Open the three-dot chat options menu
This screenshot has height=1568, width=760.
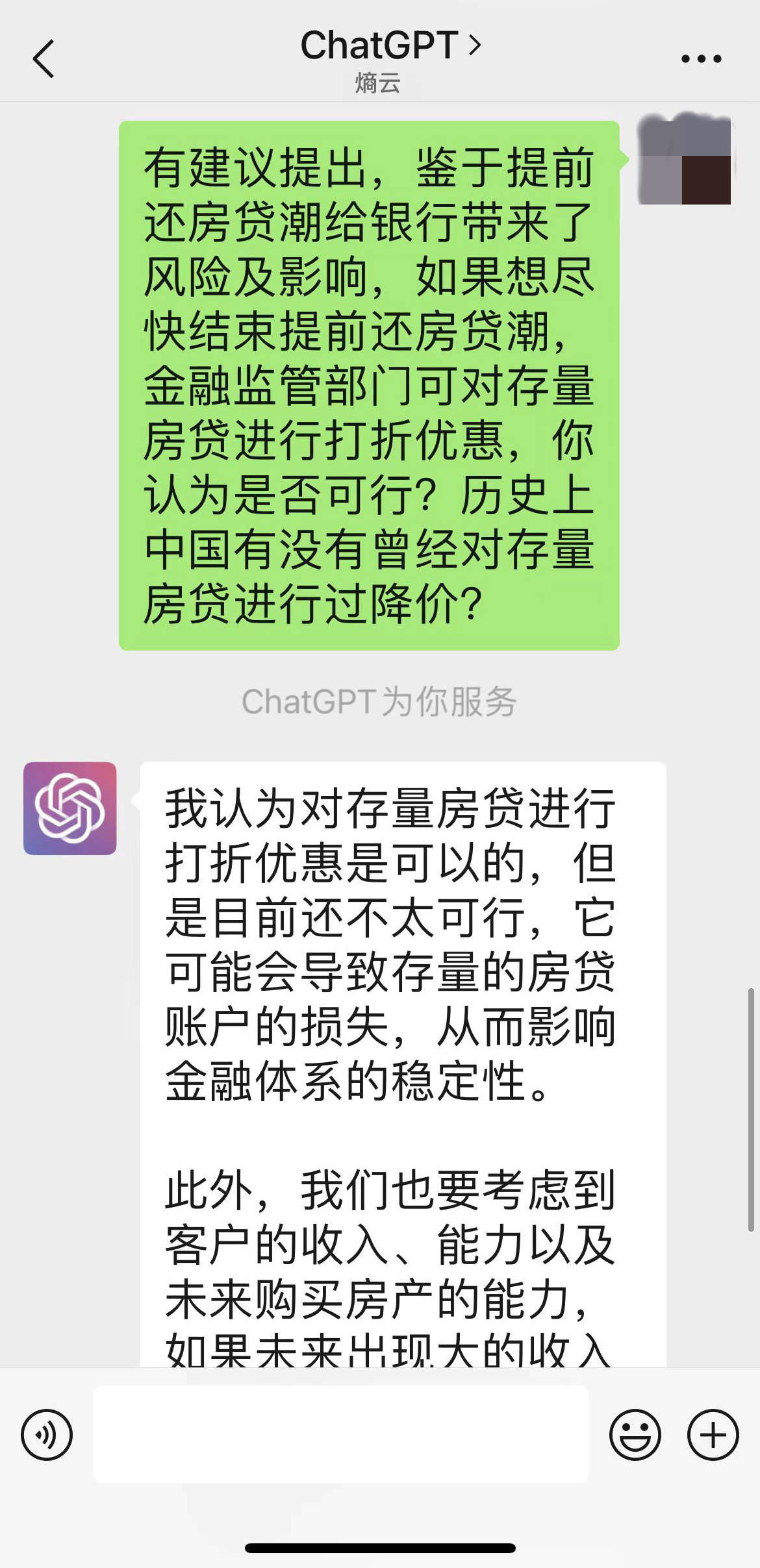(x=701, y=59)
